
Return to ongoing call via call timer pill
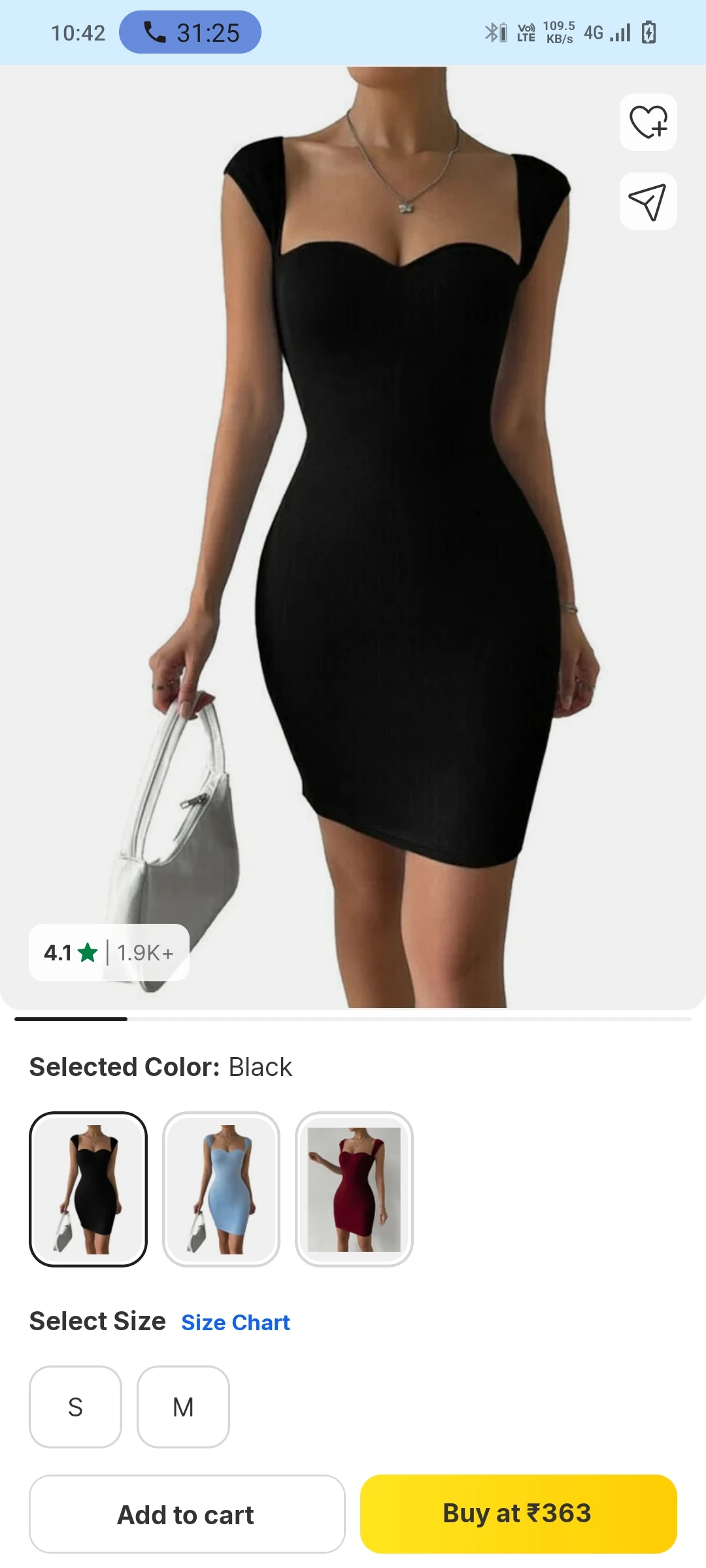[190, 33]
